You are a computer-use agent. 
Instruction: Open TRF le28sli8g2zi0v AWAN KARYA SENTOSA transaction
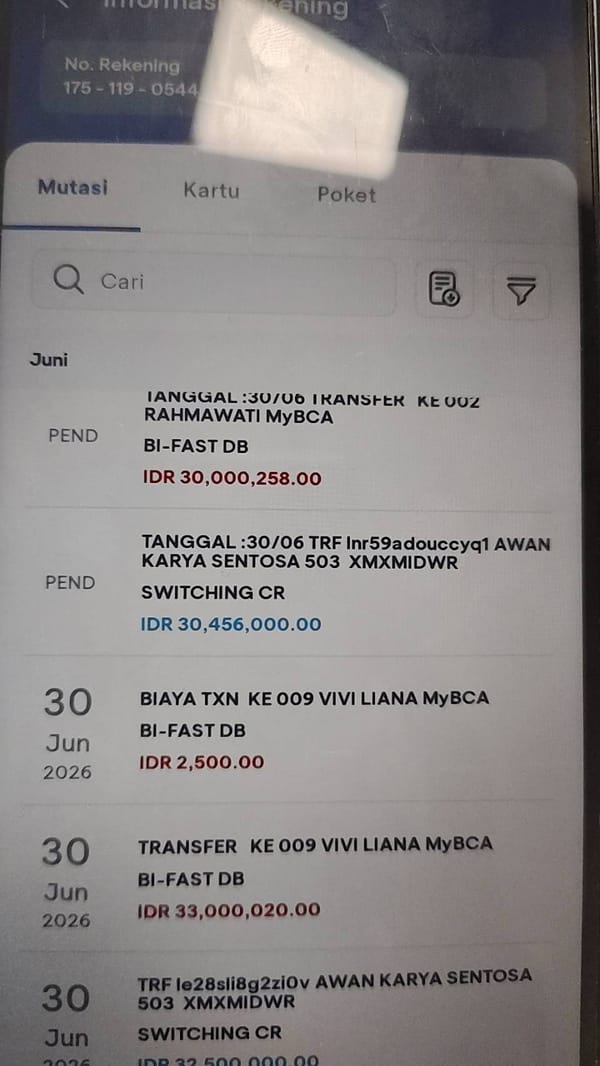pos(291,1010)
